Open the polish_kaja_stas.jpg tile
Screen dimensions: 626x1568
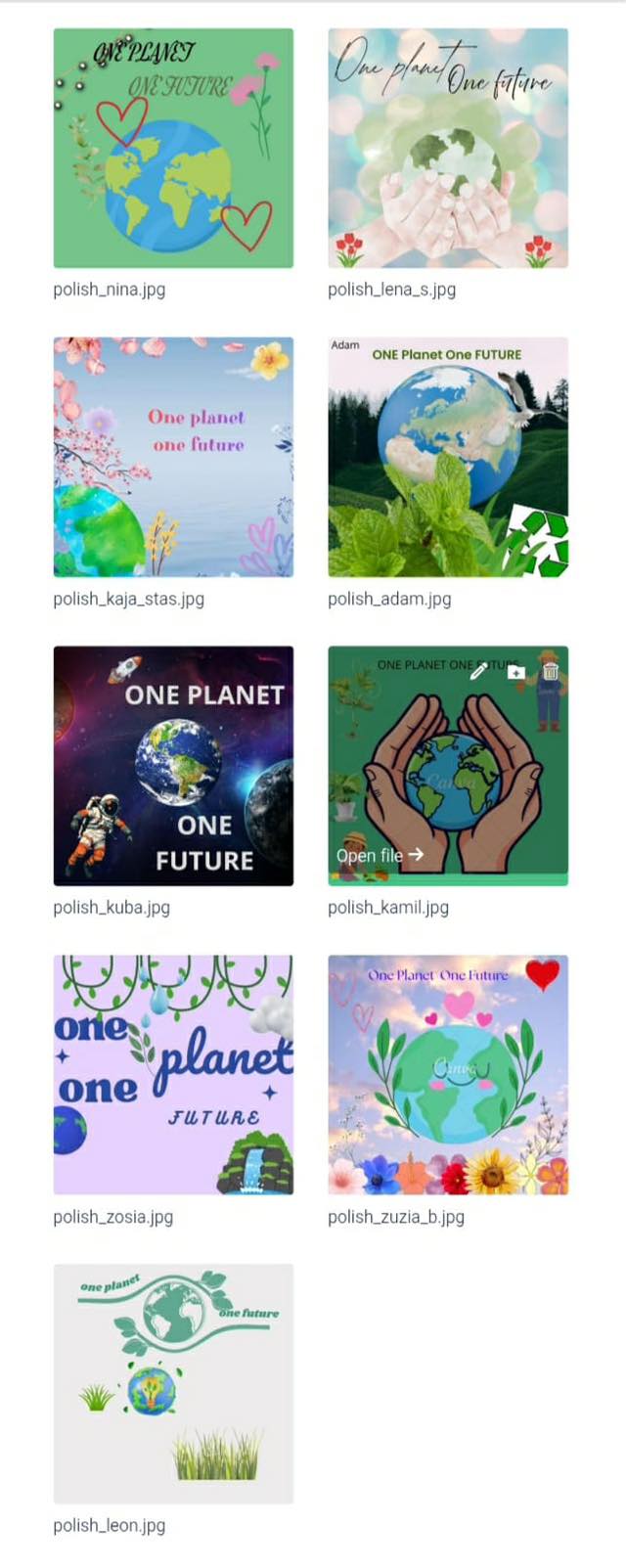point(173,457)
